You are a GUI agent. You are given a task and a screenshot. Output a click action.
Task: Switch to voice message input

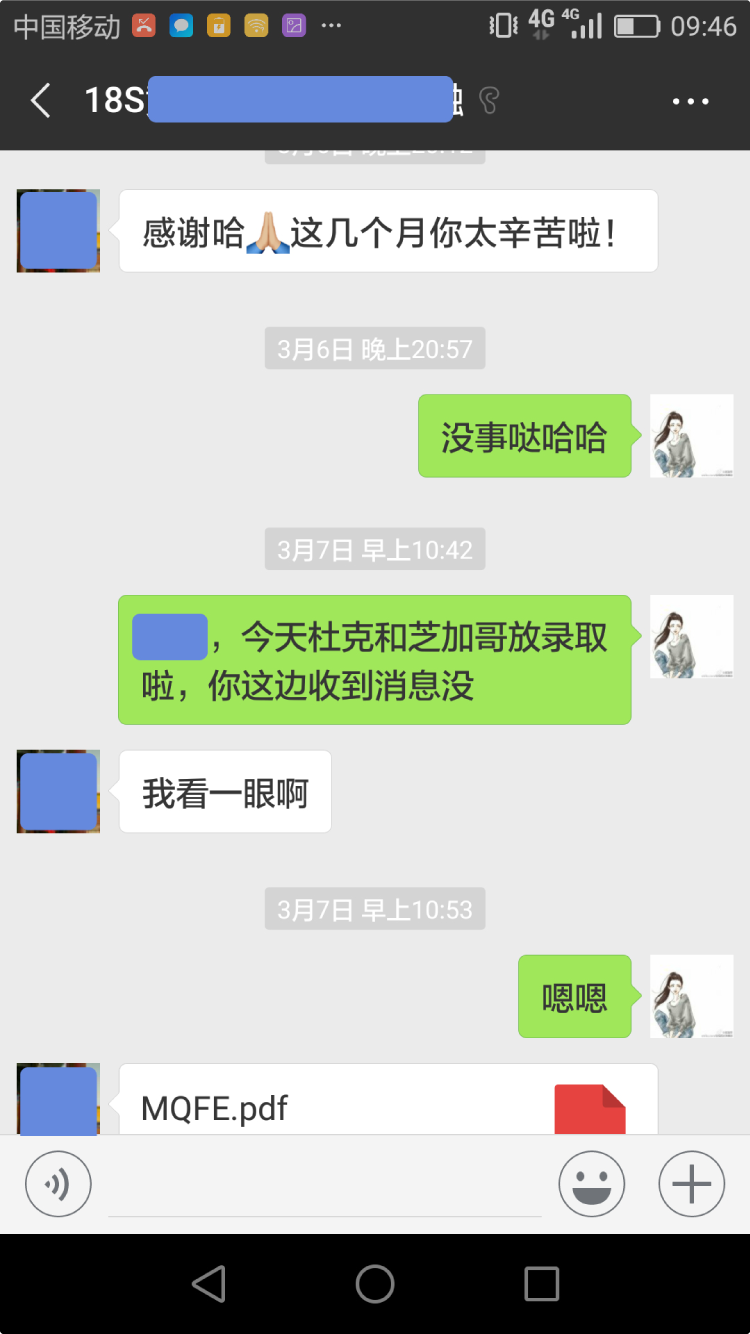pyautogui.click(x=58, y=1184)
